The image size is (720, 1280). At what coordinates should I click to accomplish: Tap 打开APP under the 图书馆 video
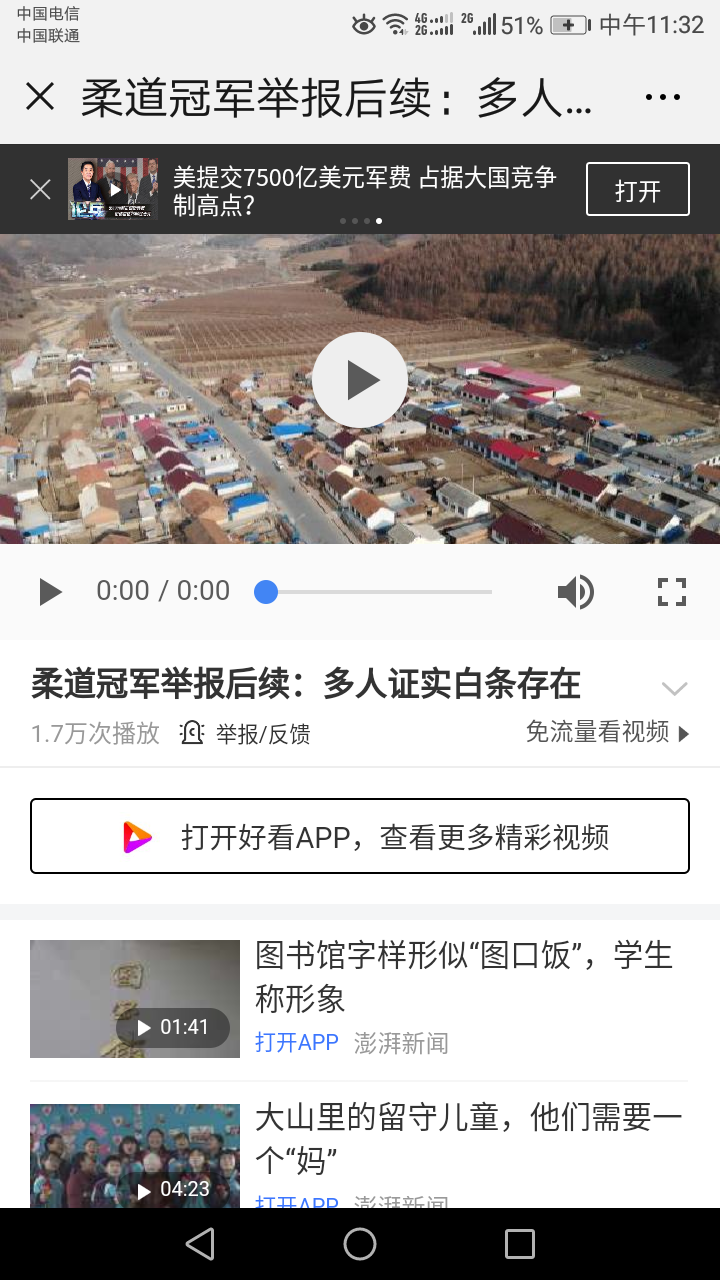[x=297, y=1043]
